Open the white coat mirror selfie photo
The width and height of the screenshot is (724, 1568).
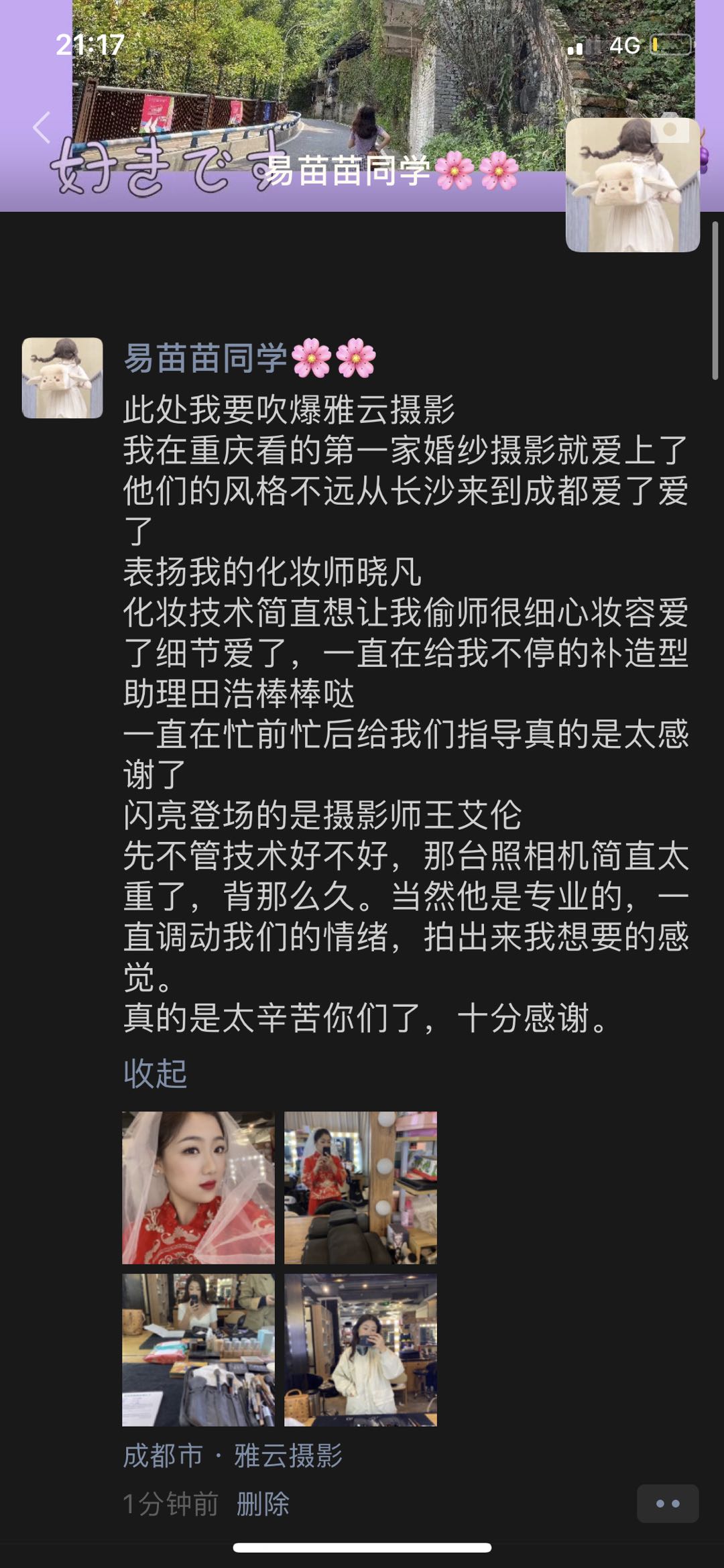pyautogui.click(x=360, y=1350)
